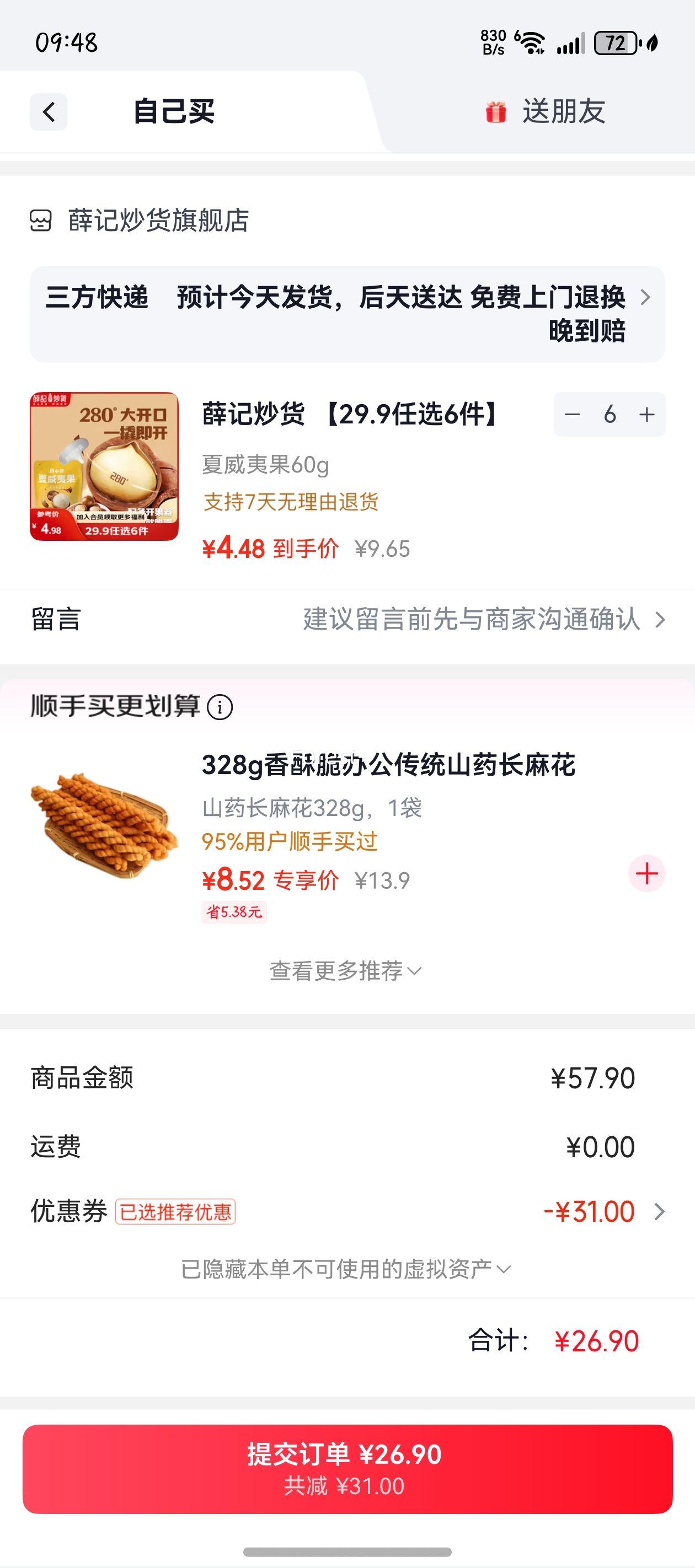Tap the 夏威夷果 product thumbnail
The width and height of the screenshot is (695, 1568).
(103, 466)
